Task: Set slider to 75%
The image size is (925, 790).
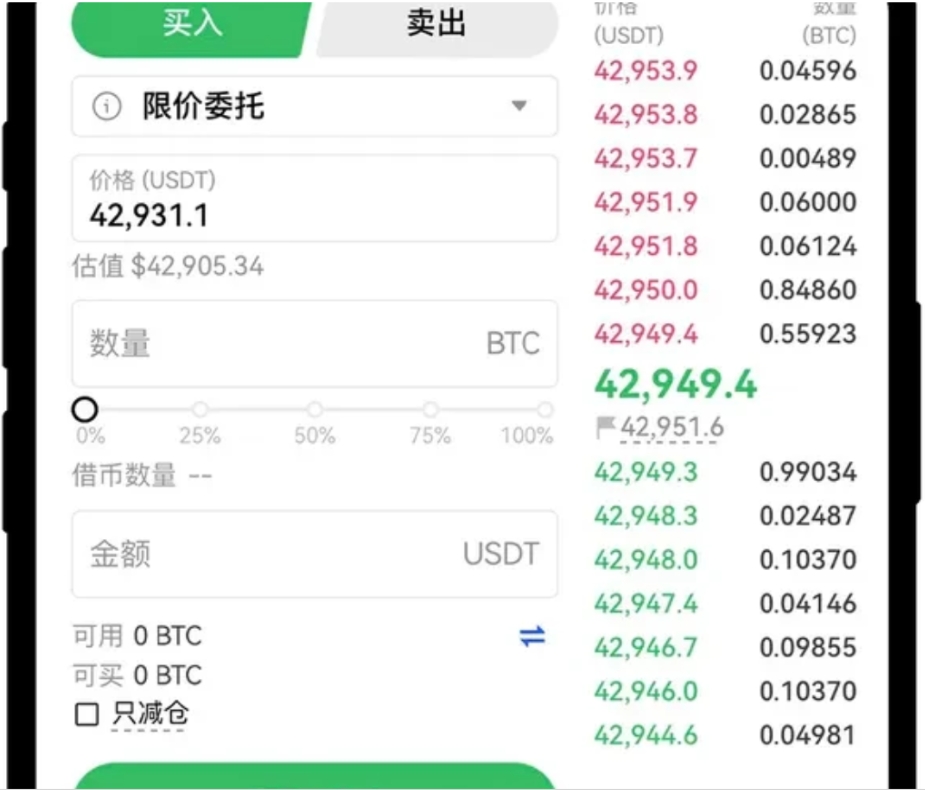Action: point(430,410)
